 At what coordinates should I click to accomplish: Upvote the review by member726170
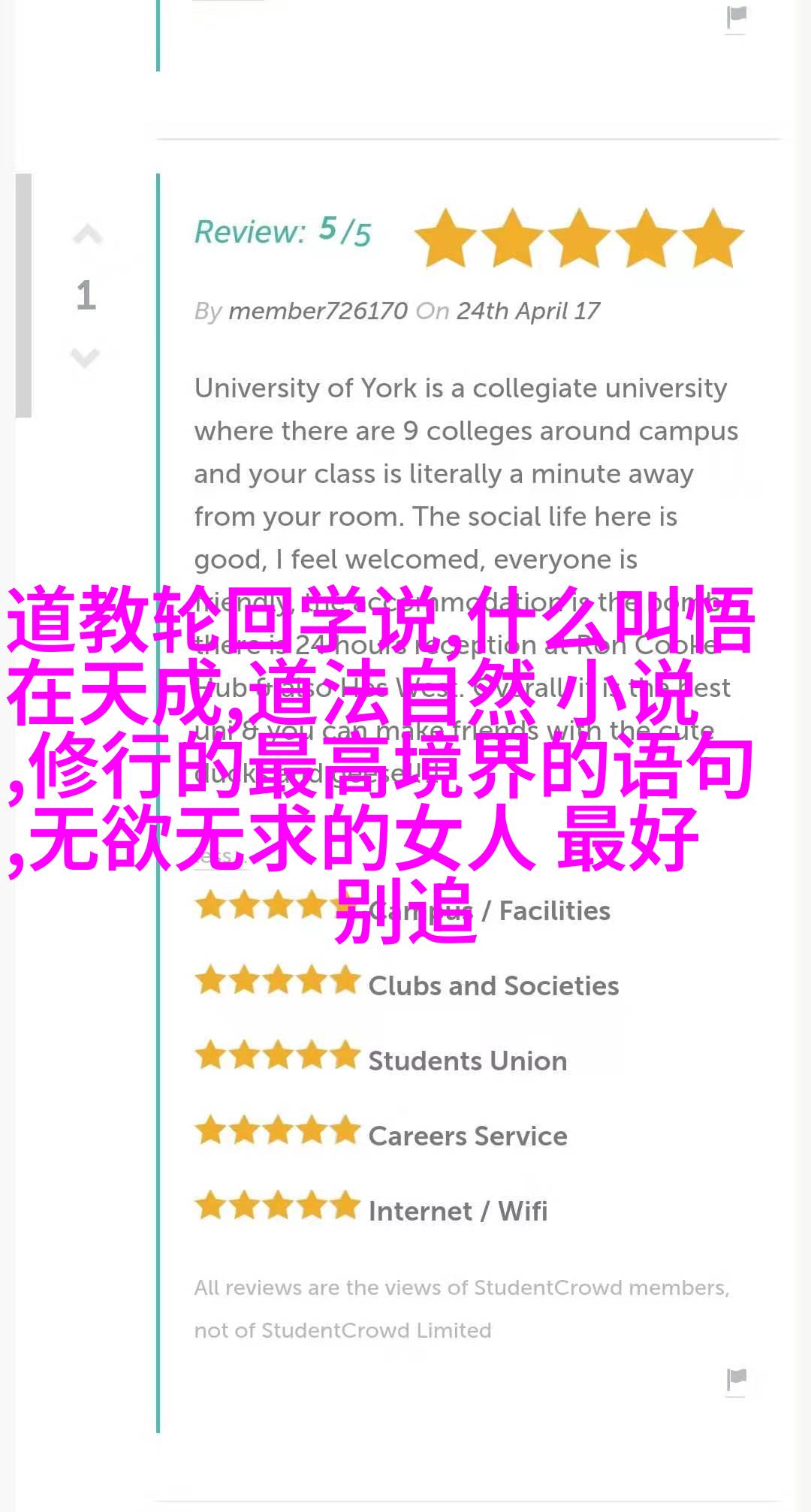(x=87, y=235)
